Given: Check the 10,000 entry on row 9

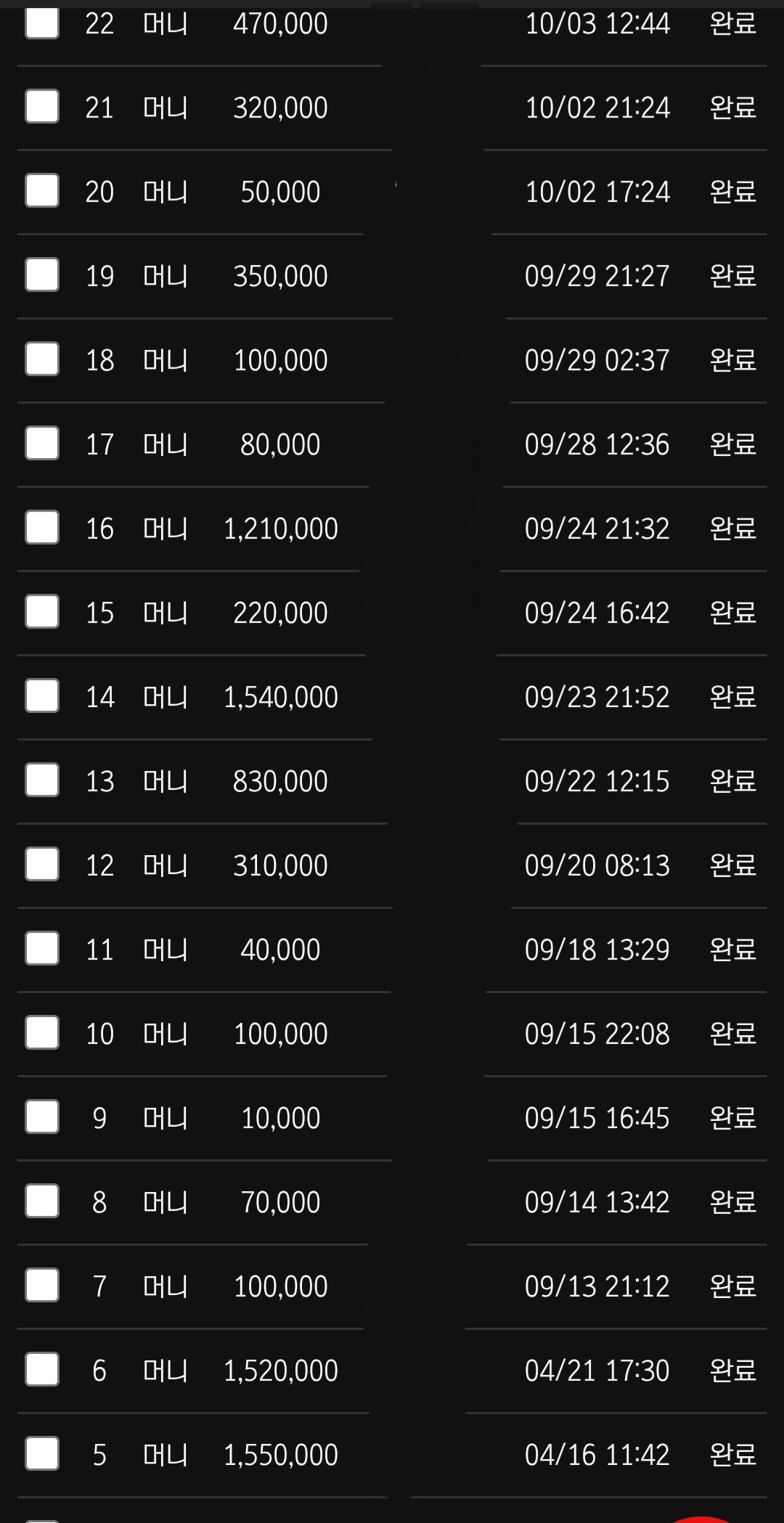Looking at the screenshot, I should [x=42, y=1117].
